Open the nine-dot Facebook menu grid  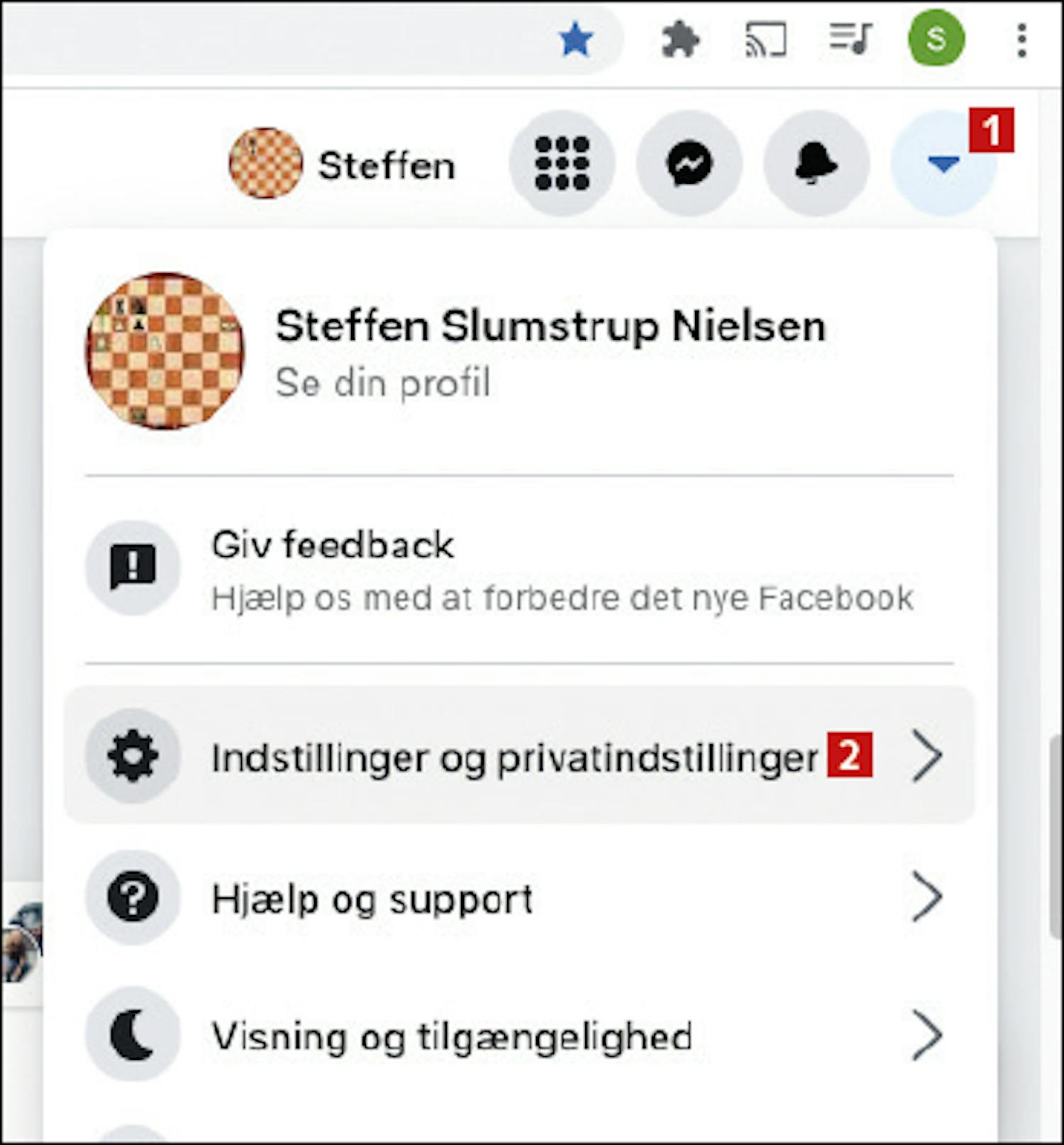pos(562,163)
